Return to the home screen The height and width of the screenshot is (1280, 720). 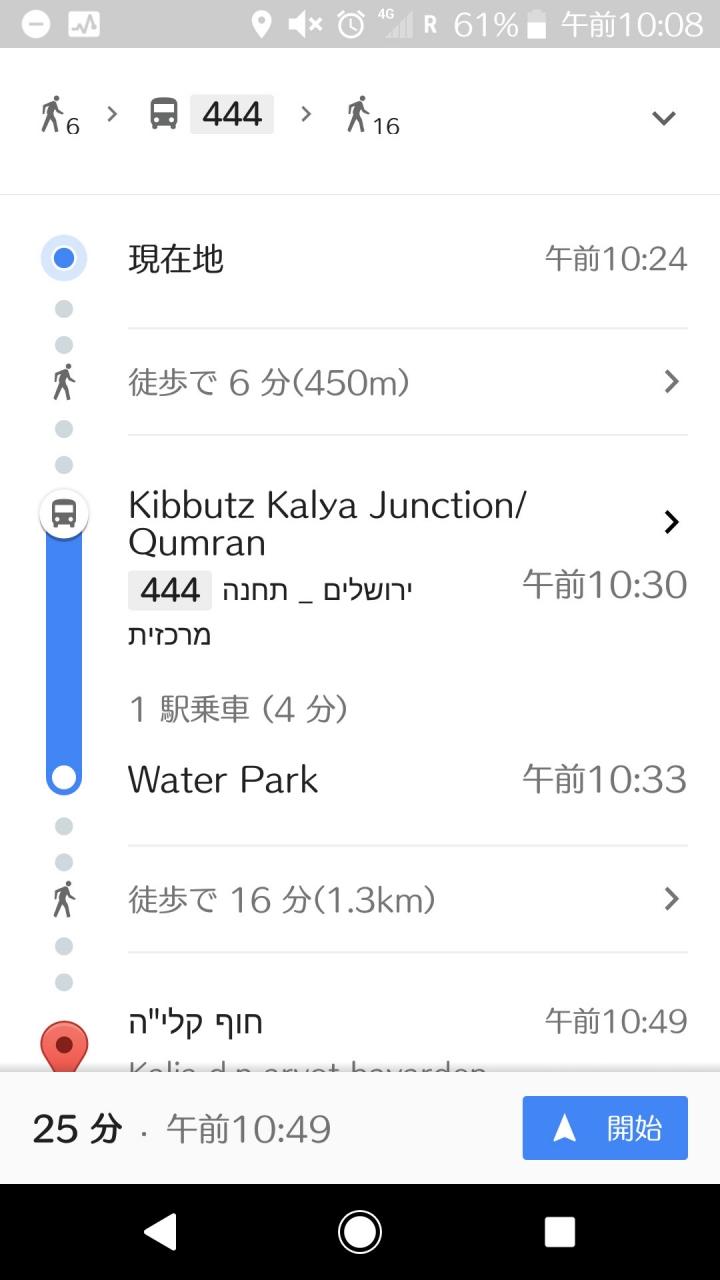point(360,1232)
